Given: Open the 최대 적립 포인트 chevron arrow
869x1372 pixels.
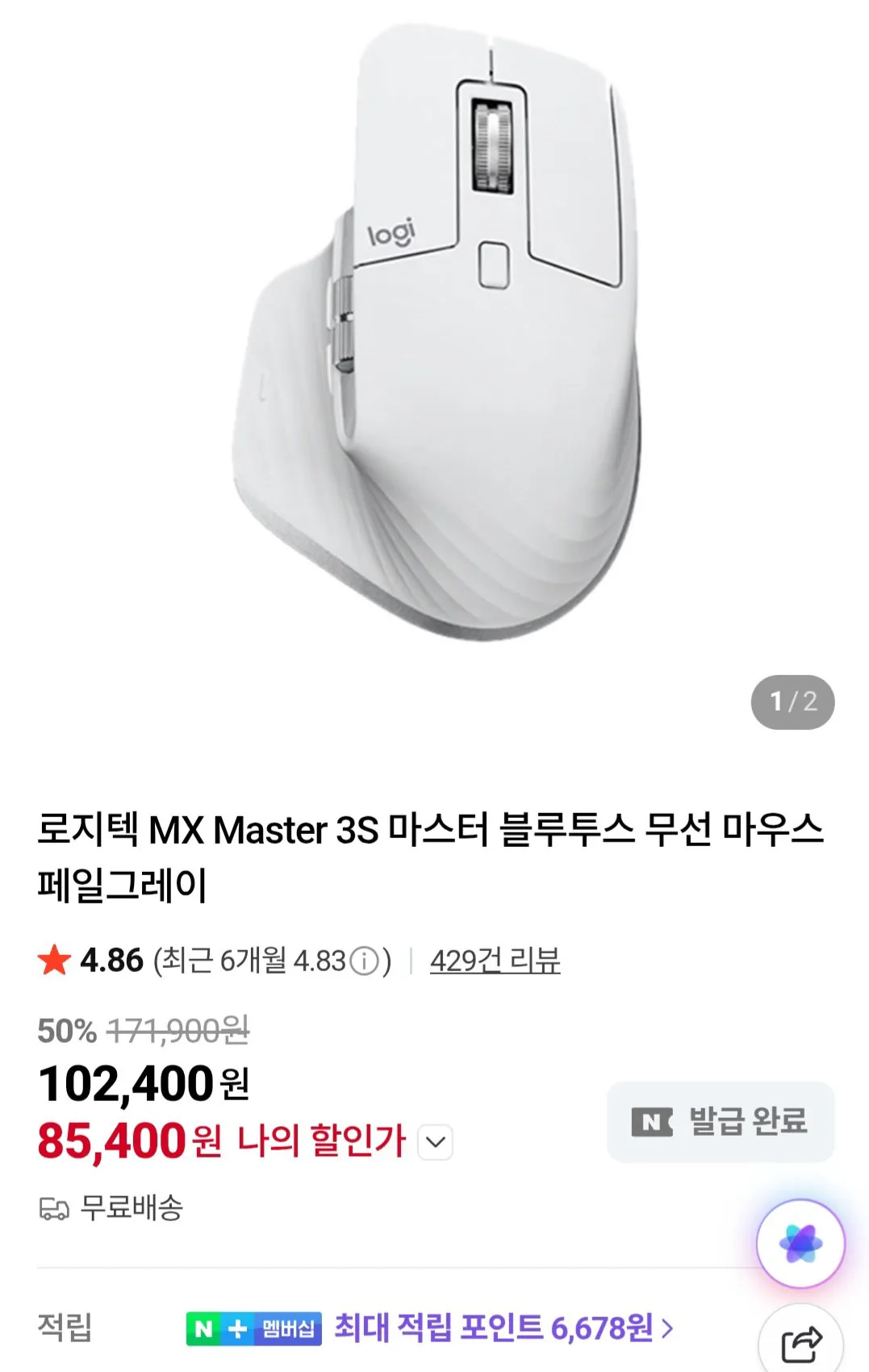Looking at the screenshot, I should 666,1327.
